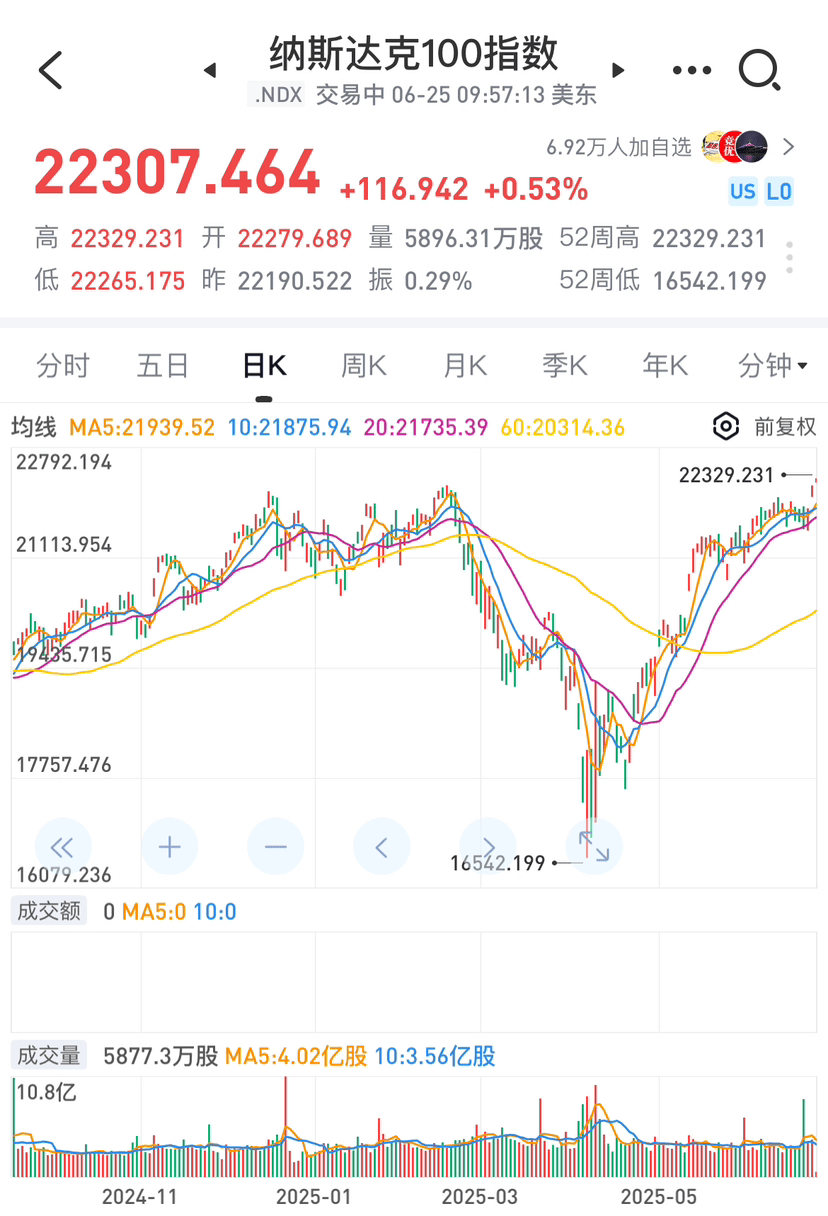Switch to the 年K chart tab
Image resolution: width=828 pixels, height=1216 pixels.
point(665,366)
